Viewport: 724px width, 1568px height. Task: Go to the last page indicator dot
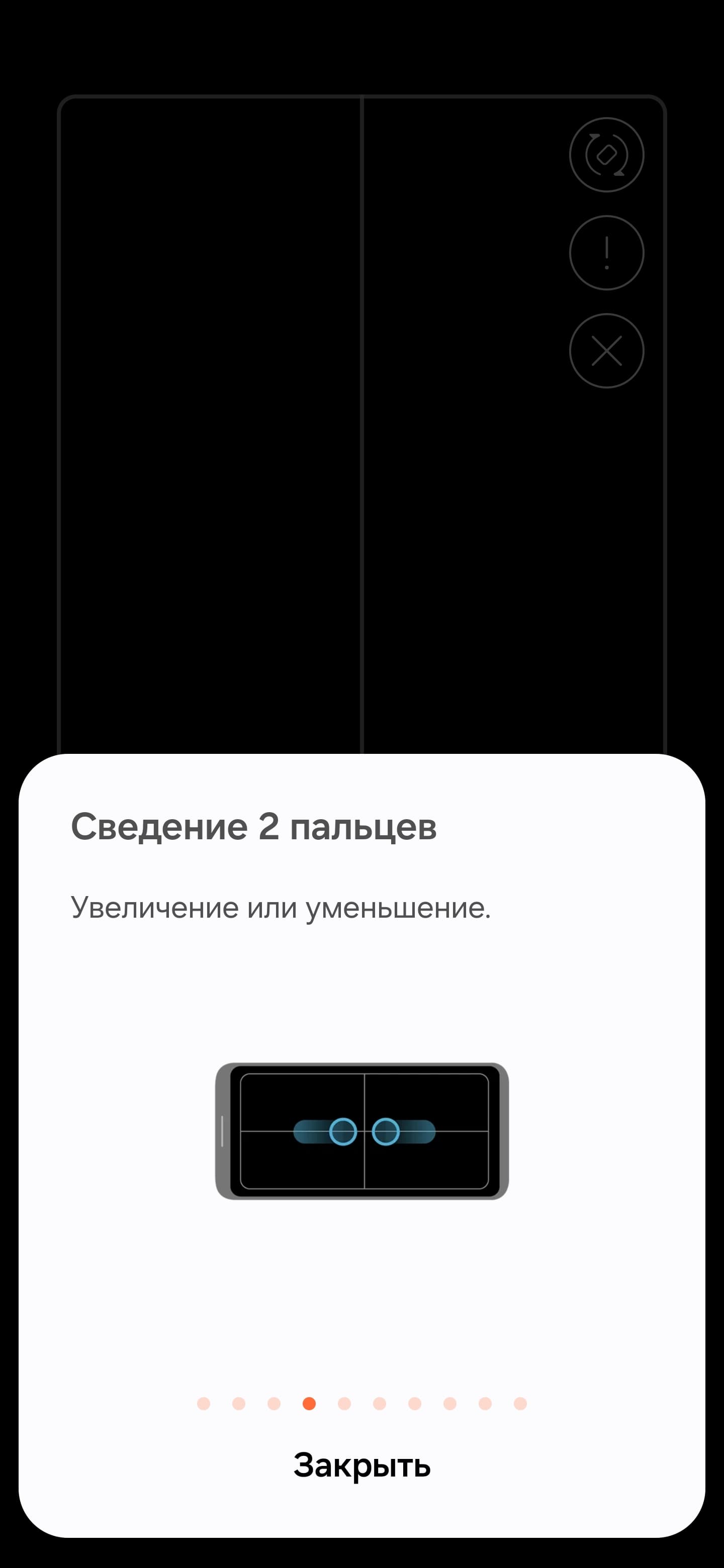(520, 1404)
